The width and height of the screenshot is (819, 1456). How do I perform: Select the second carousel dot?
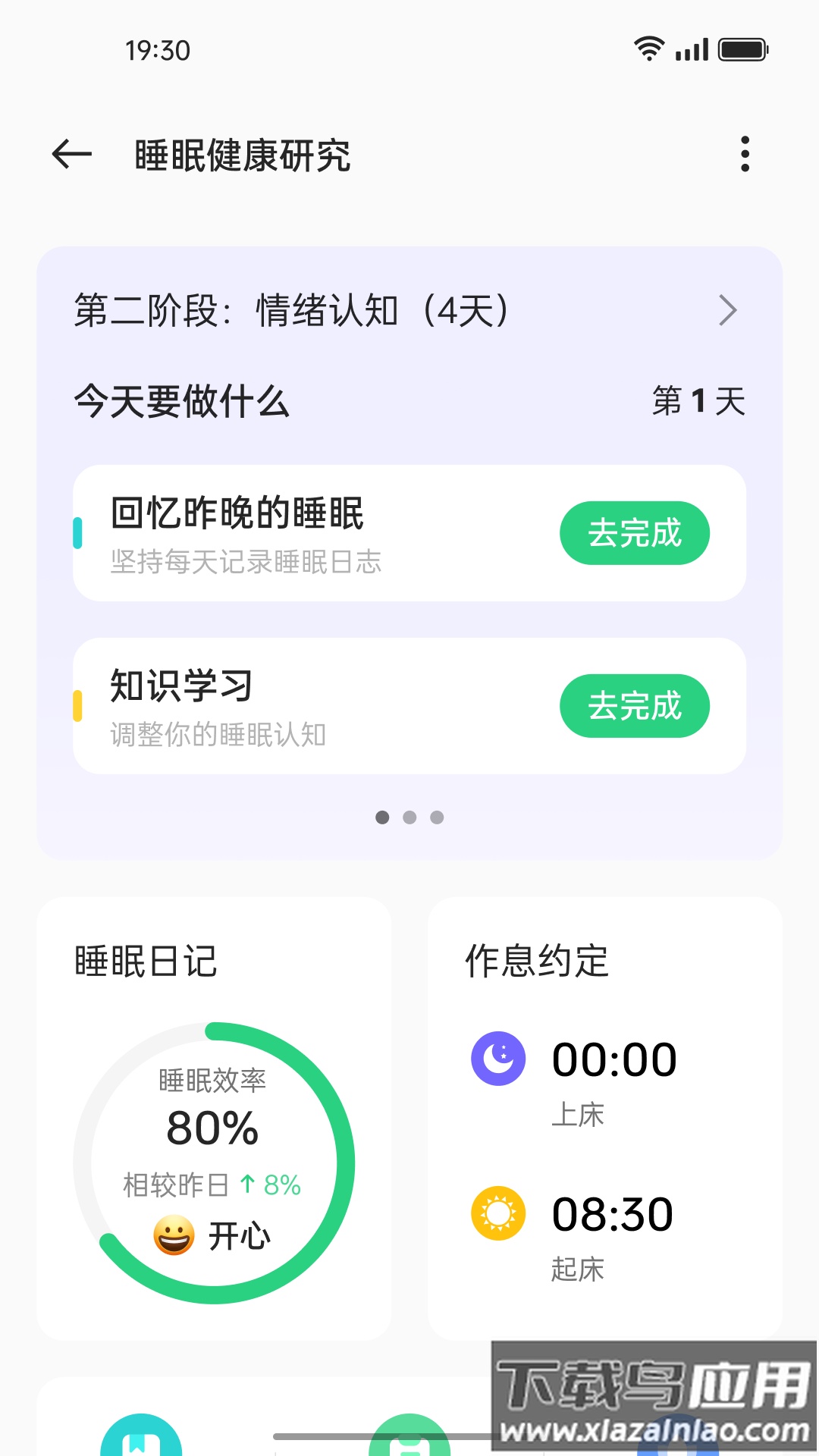tap(411, 817)
